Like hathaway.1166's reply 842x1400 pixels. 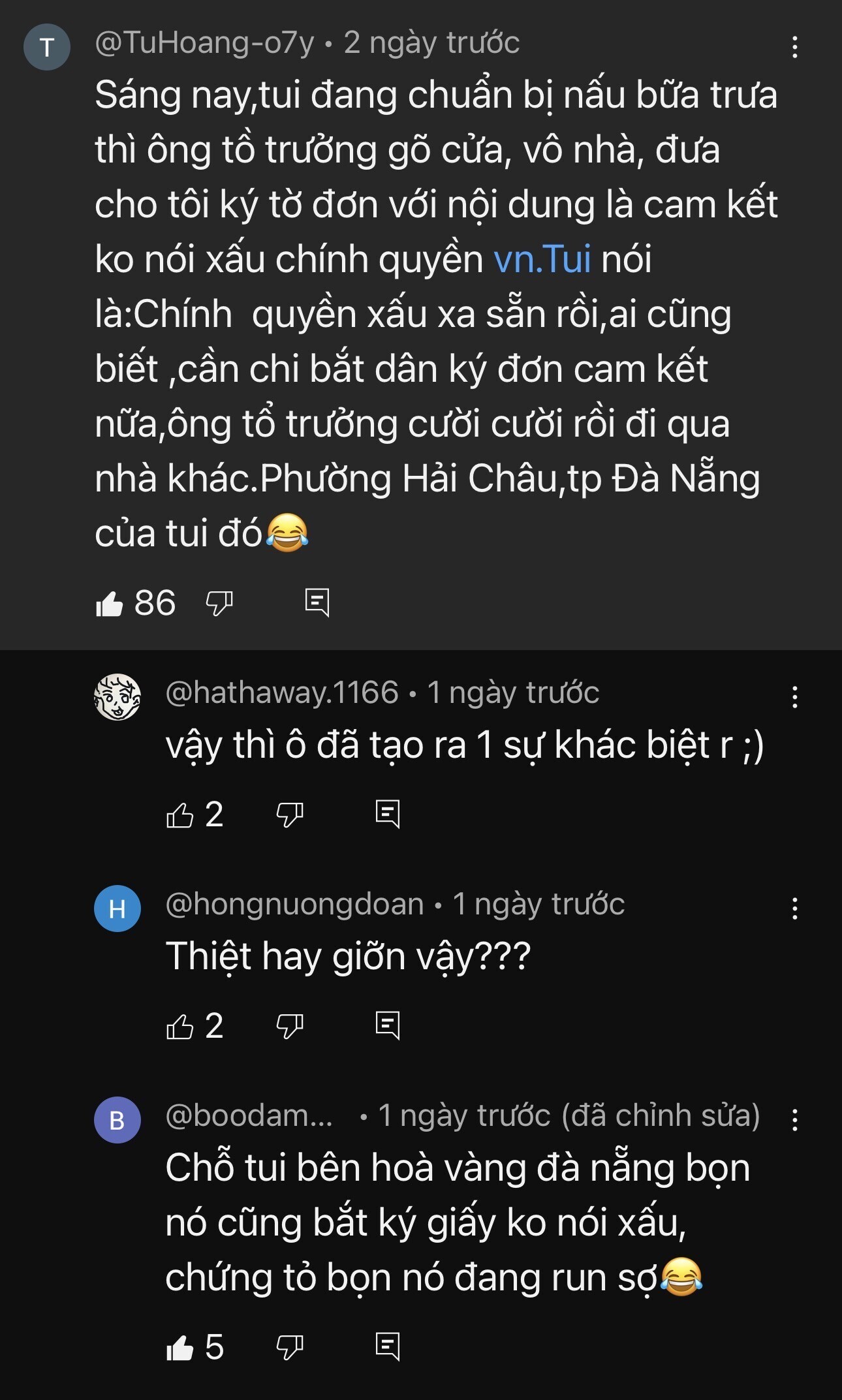(x=180, y=815)
